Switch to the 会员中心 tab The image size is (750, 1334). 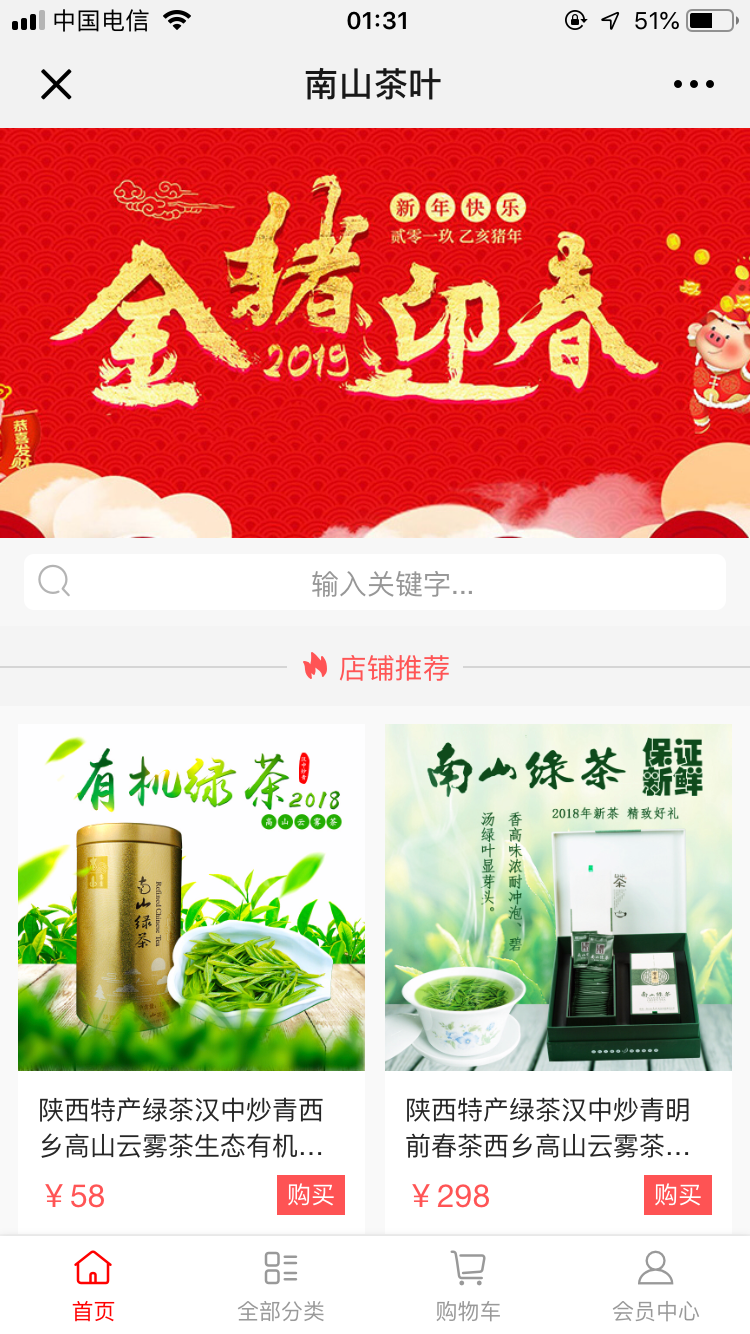click(655, 1285)
